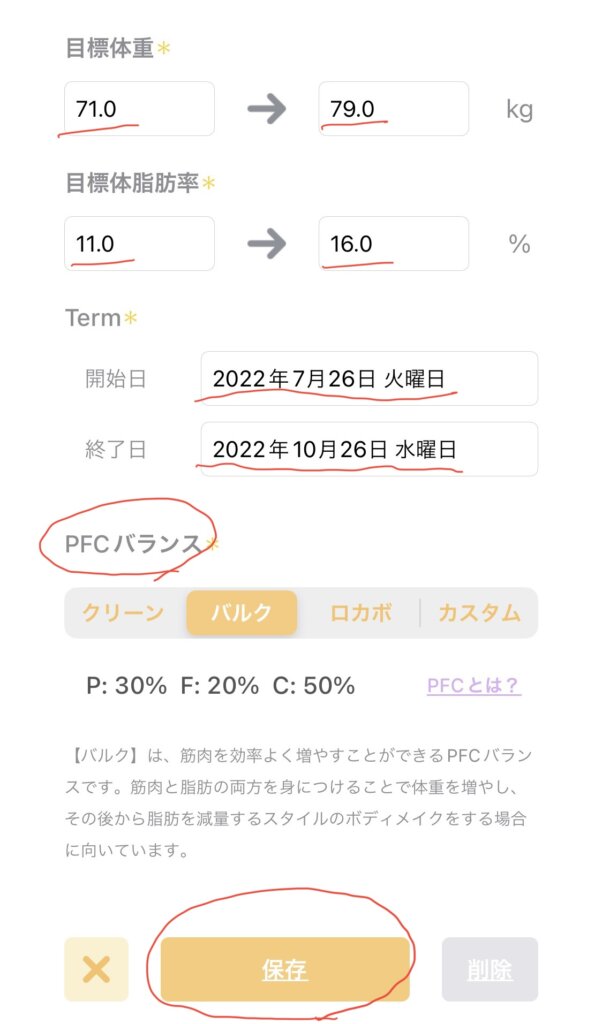This screenshot has width=602, height=1024.
Task: Edit the target body fat field 16.0
Action: (393, 244)
